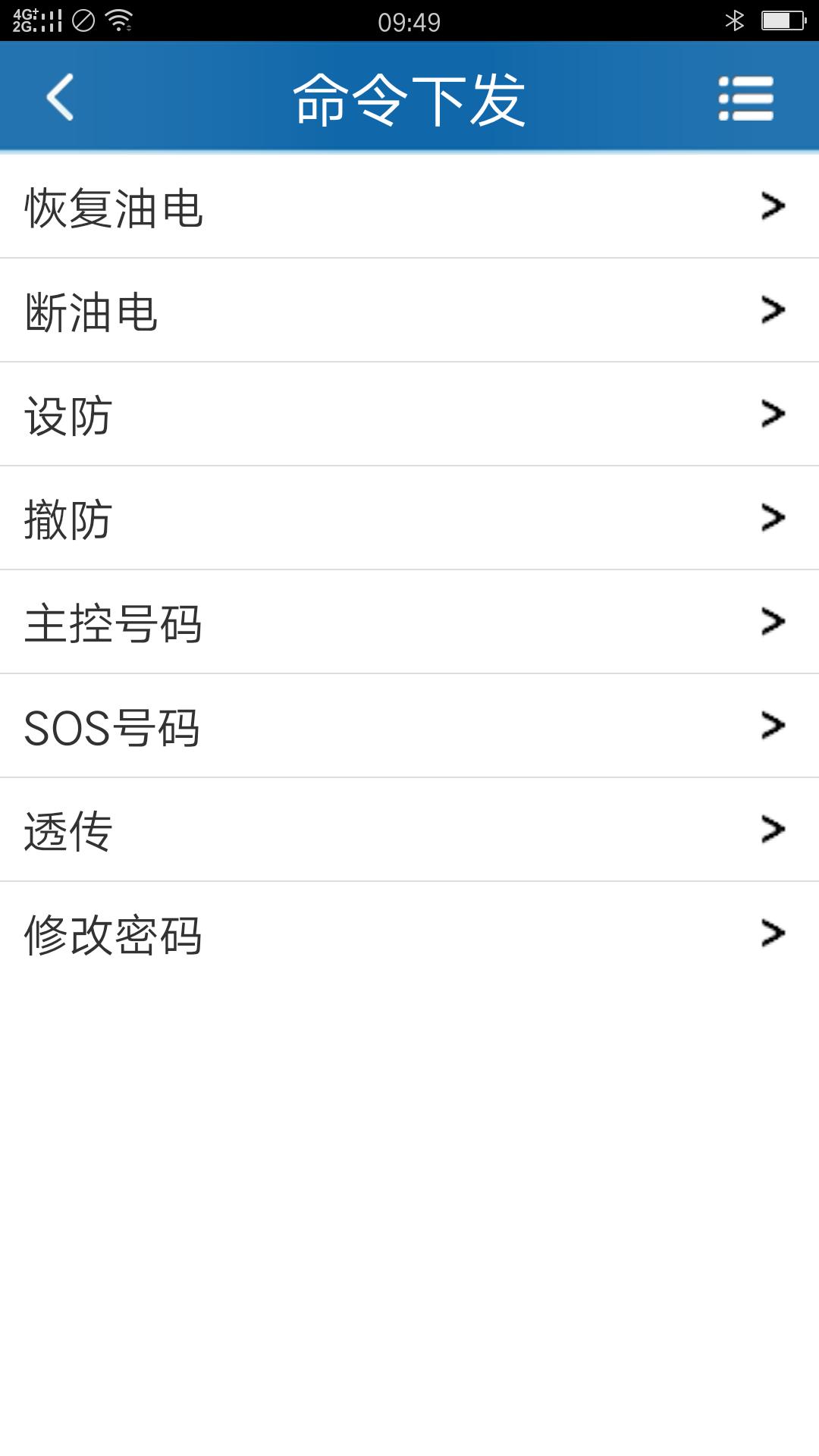Open 主控号码 settings

(409, 622)
